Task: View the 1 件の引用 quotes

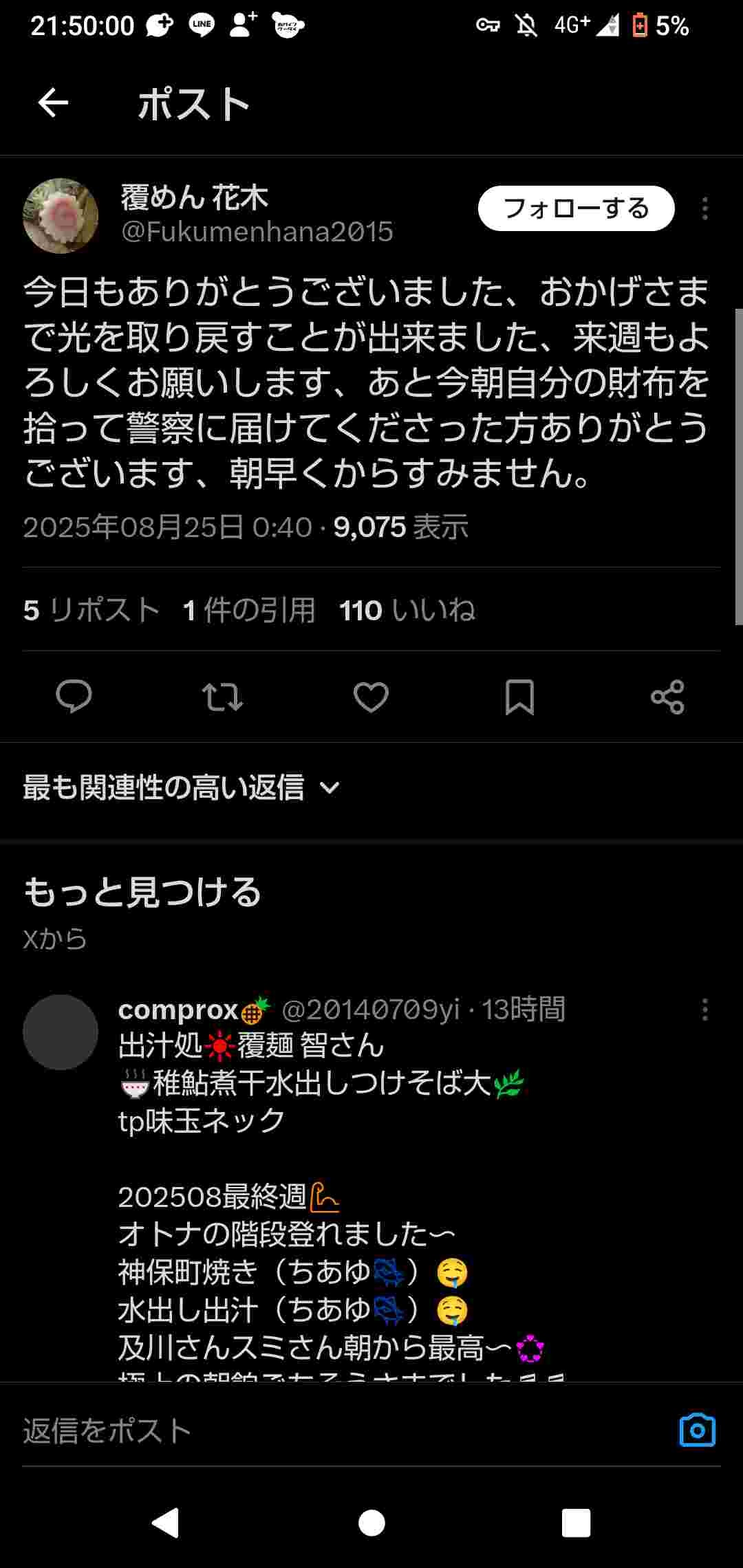Action: click(249, 610)
